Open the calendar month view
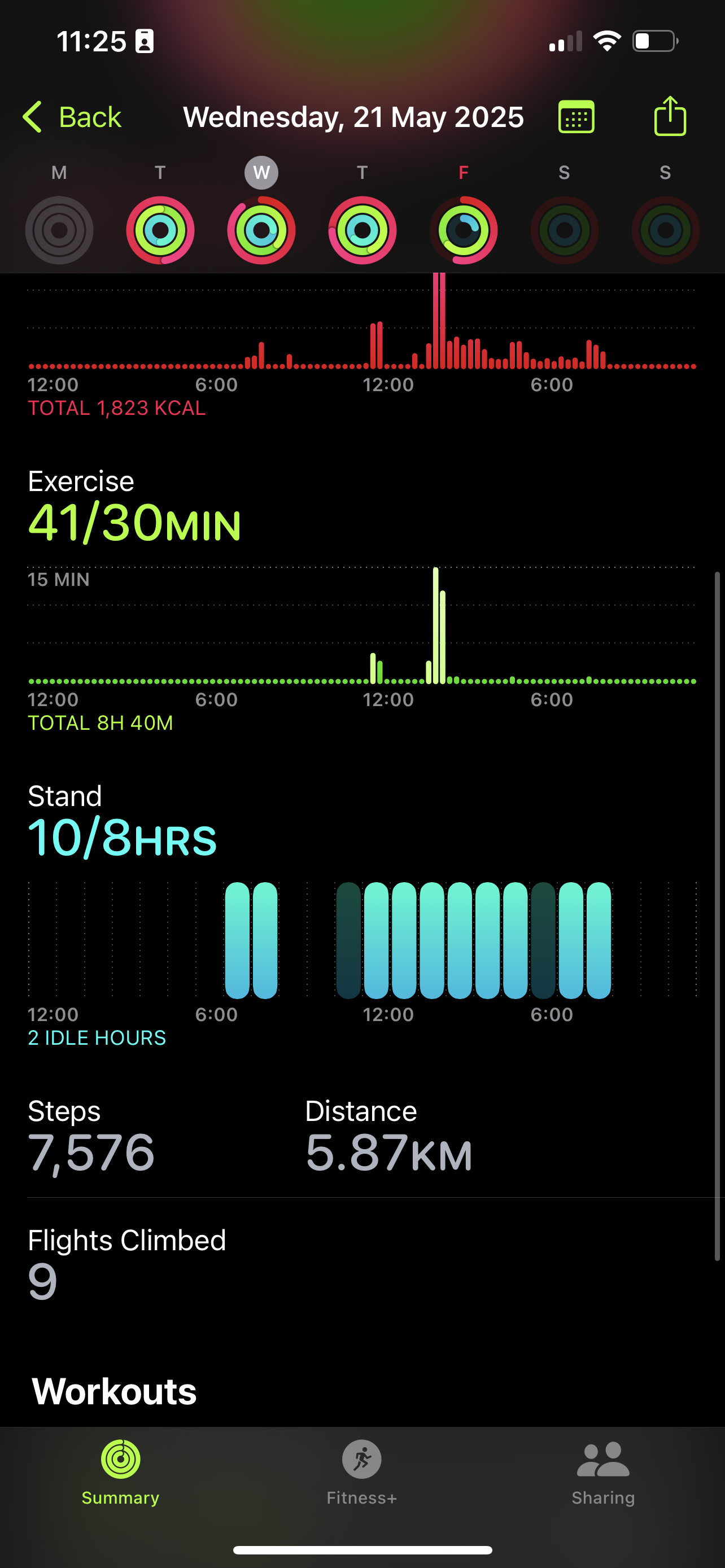The image size is (725, 1568). pos(576,117)
